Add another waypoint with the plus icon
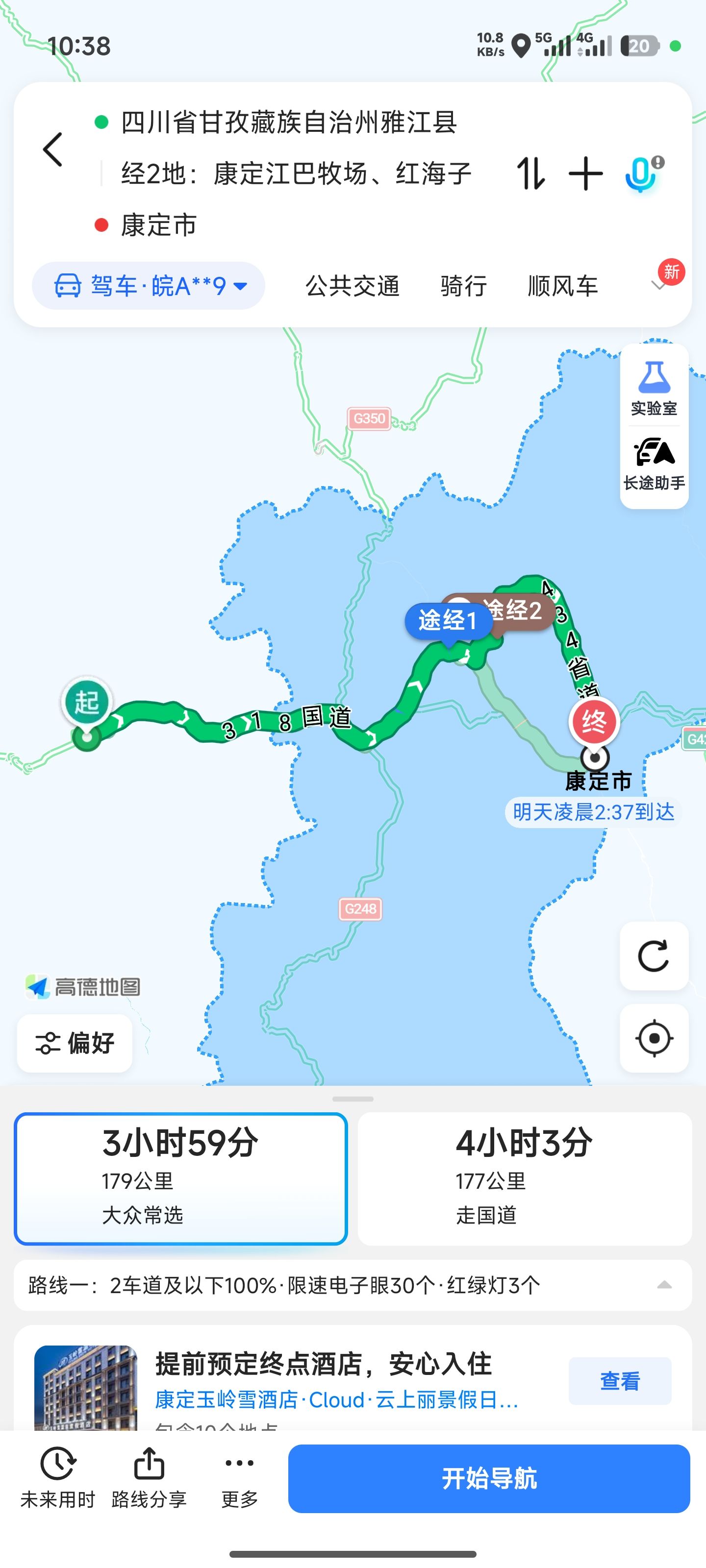The image size is (706, 1568). [x=585, y=173]
